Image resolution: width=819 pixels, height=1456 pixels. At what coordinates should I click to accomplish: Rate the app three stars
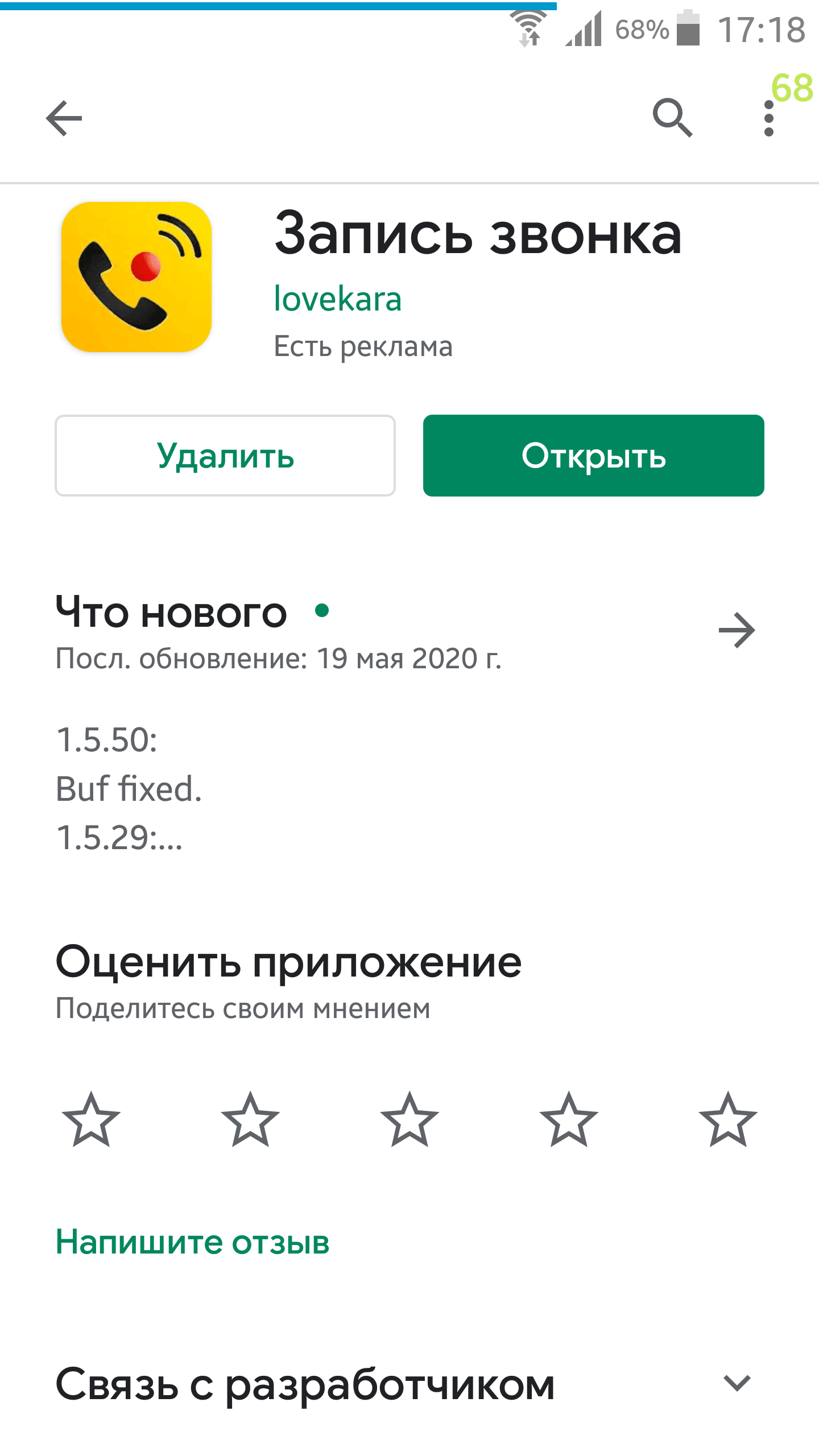[409, 1119]
